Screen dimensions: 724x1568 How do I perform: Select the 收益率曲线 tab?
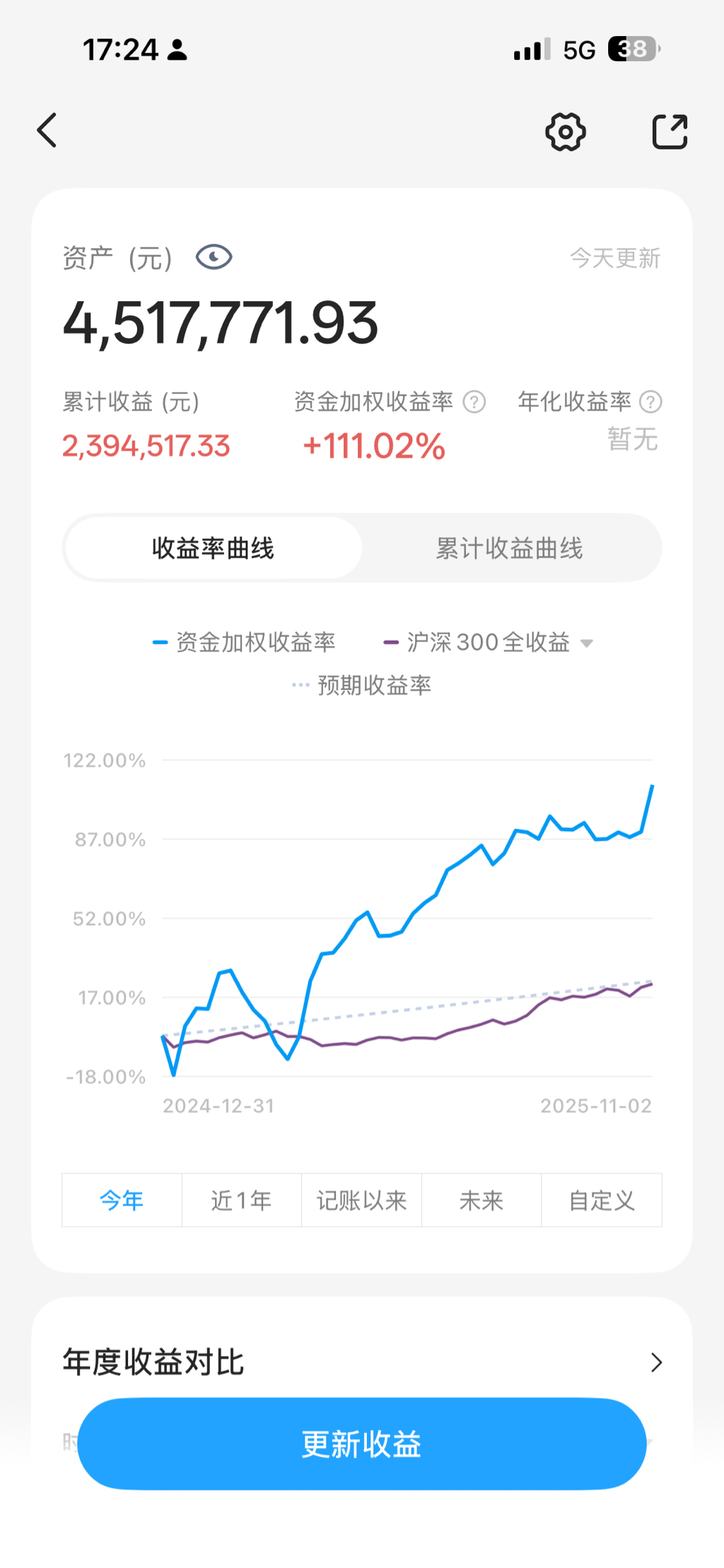pos(213,549)
